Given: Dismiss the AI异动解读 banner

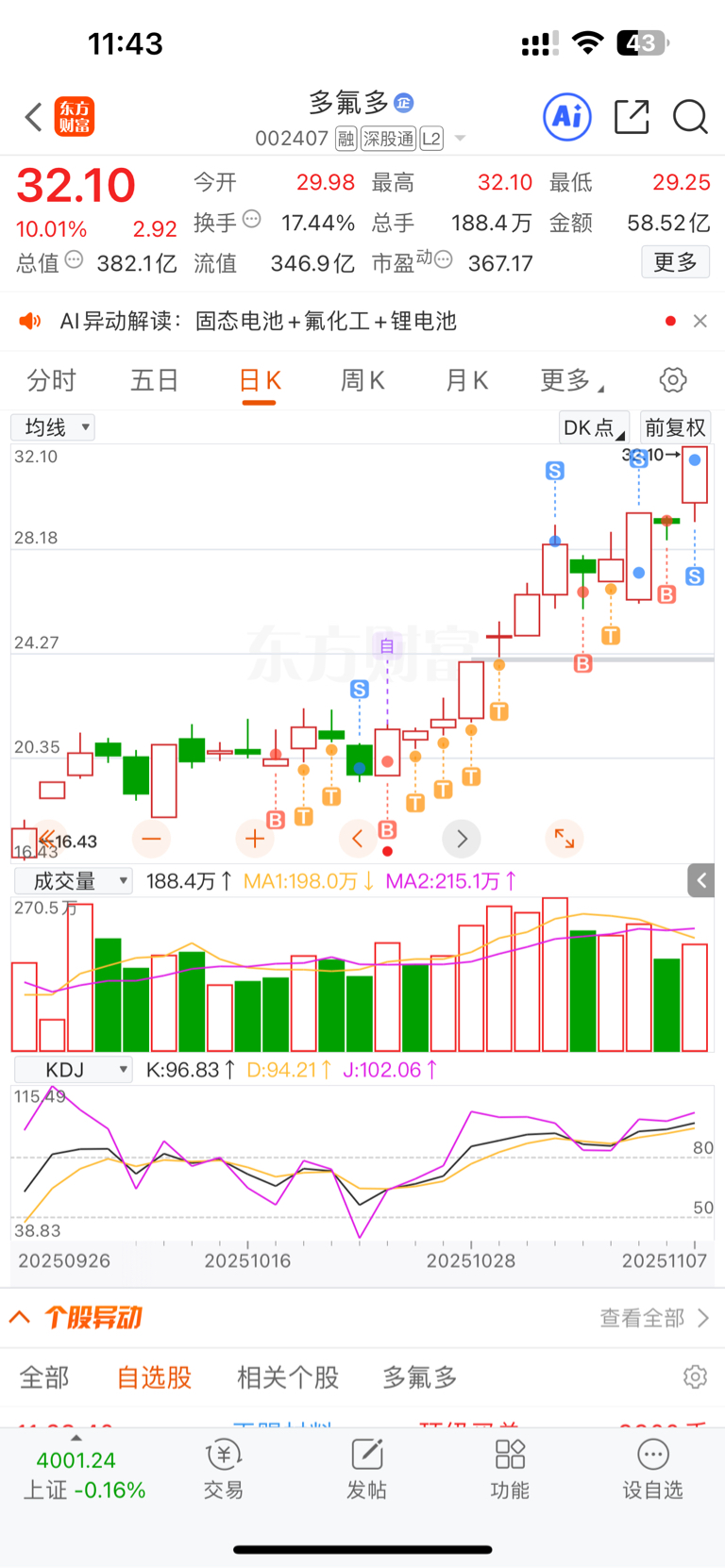Looking at the screenshot, I should coord(700,321).
